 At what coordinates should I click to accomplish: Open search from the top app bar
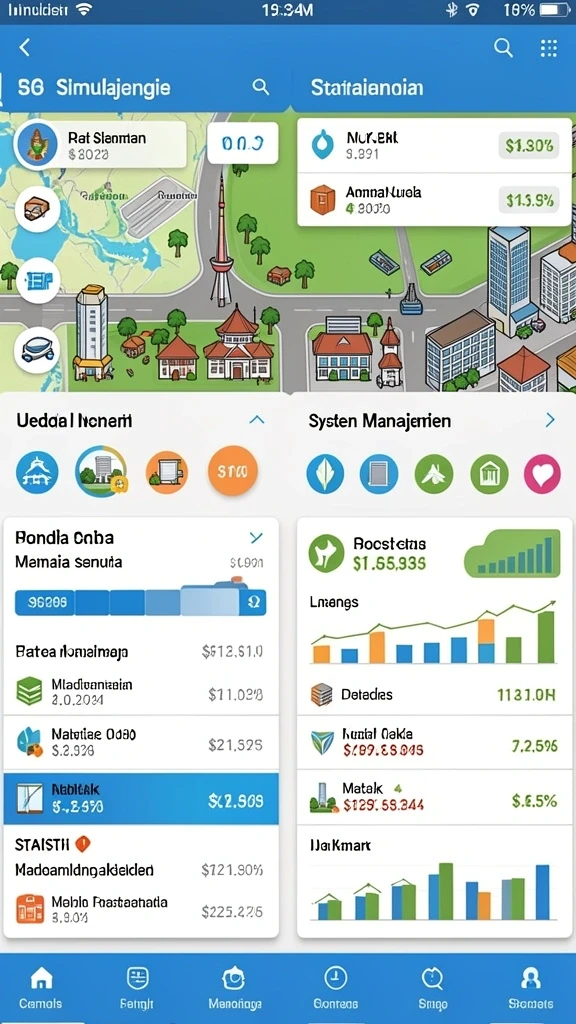pos(502,47)
